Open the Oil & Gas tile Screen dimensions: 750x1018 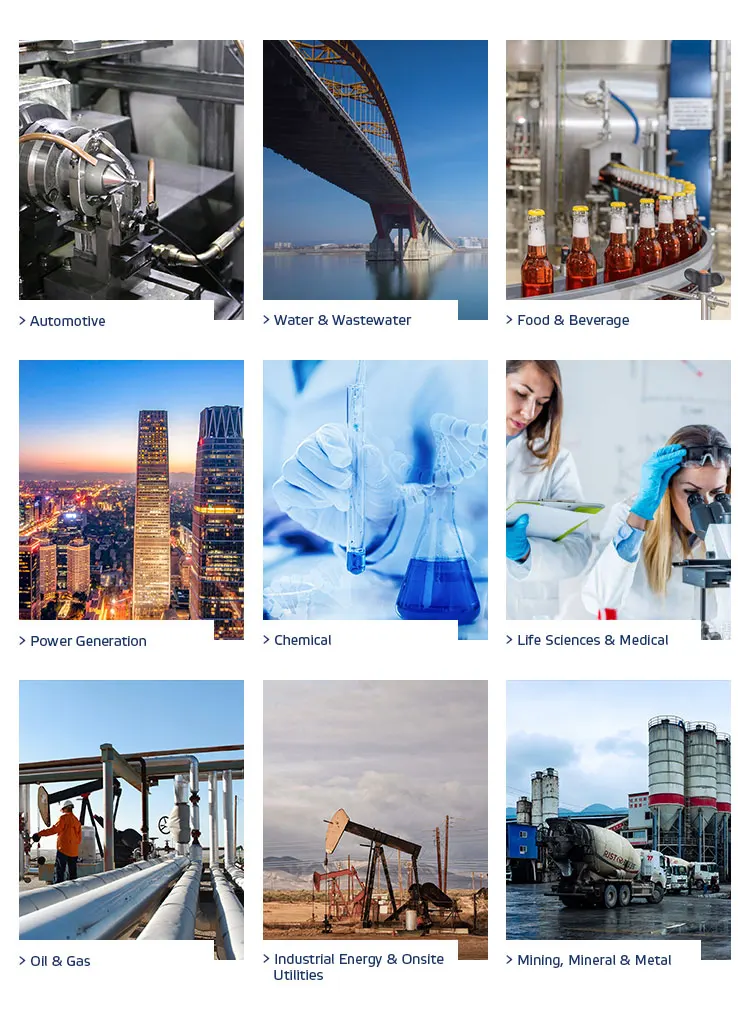[x=131, y=825]
